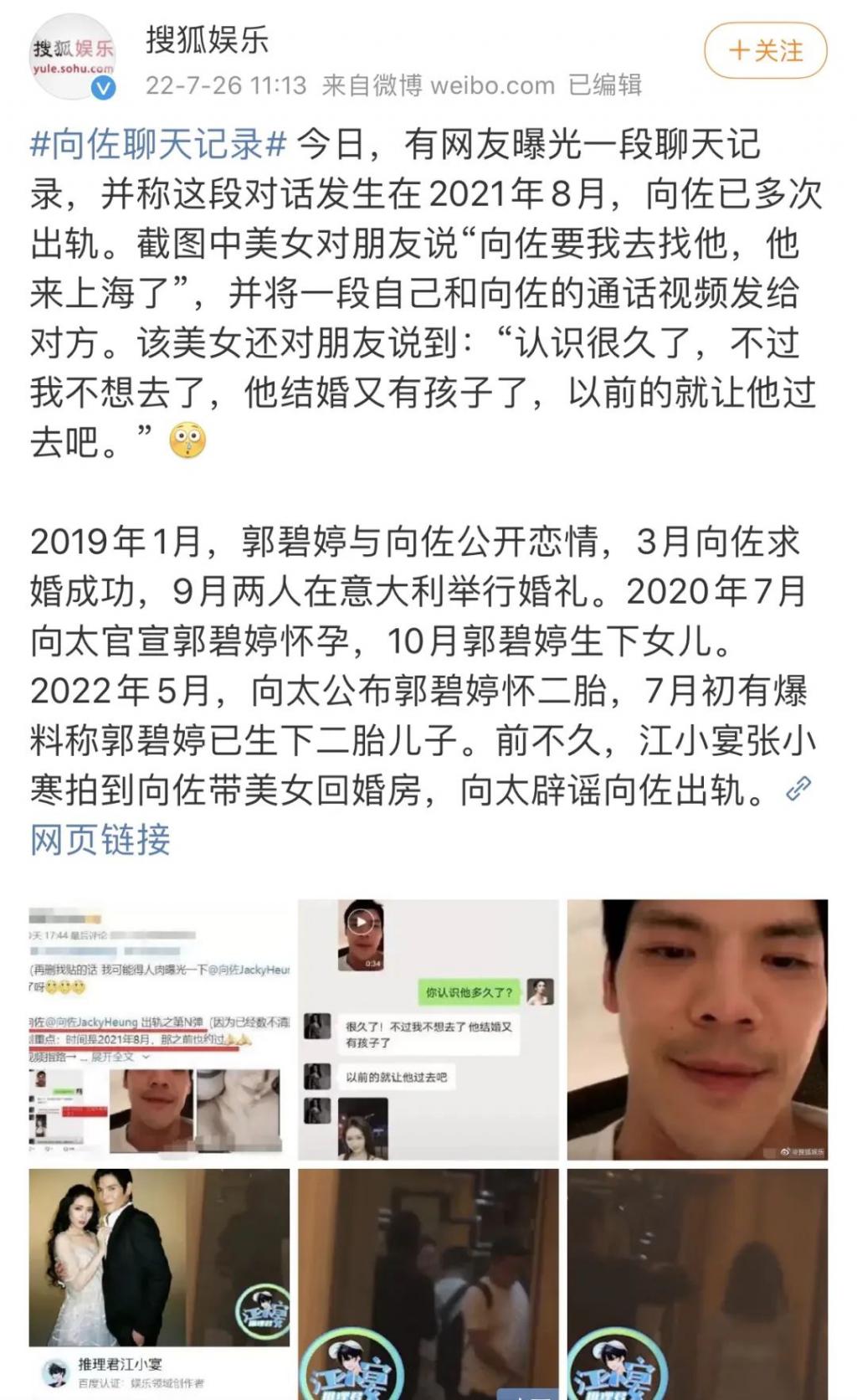This screenshot has width=857, height=1400.
Task: Open 搜狐娱乐 profile avatar
Action: point(72,56)
